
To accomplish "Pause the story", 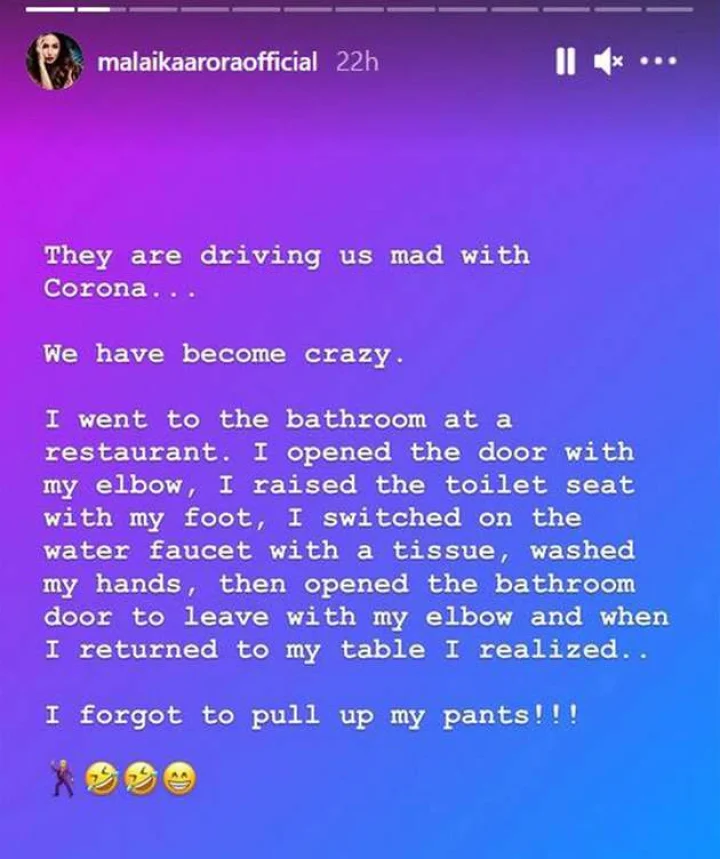I will pyautogui.click(x=565, y=63).
